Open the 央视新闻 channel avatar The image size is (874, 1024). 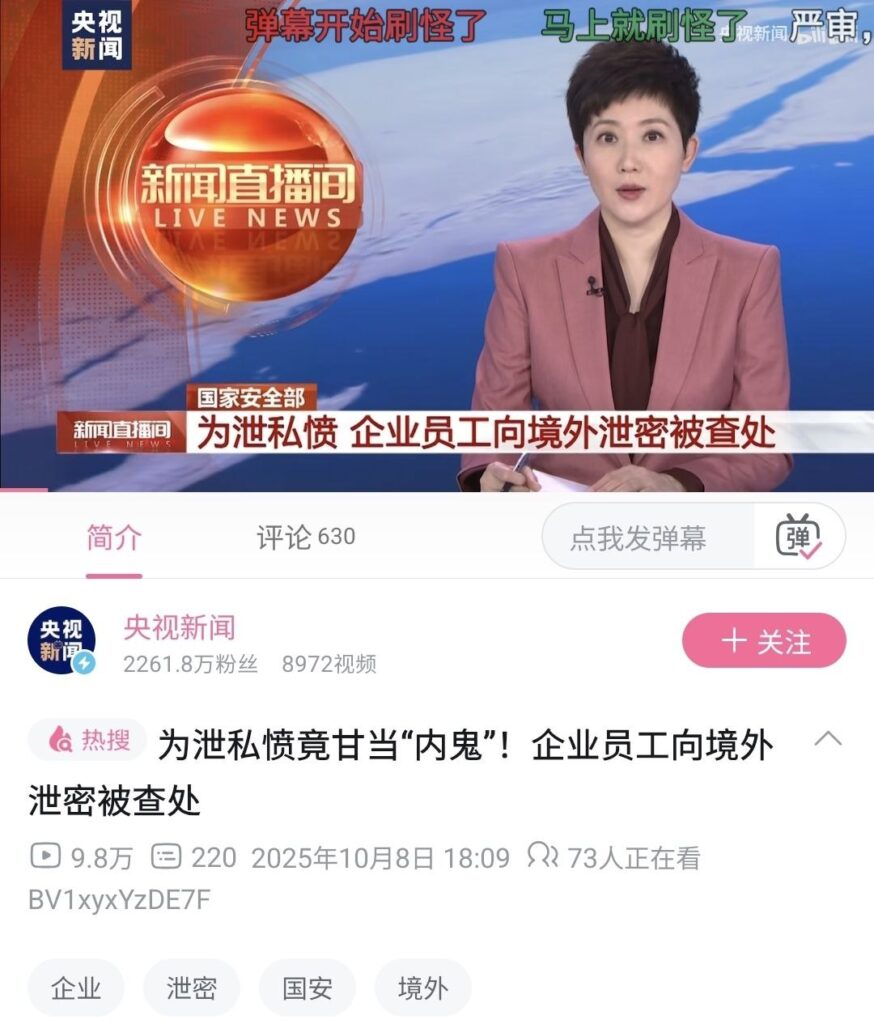(x=61, y=641)
